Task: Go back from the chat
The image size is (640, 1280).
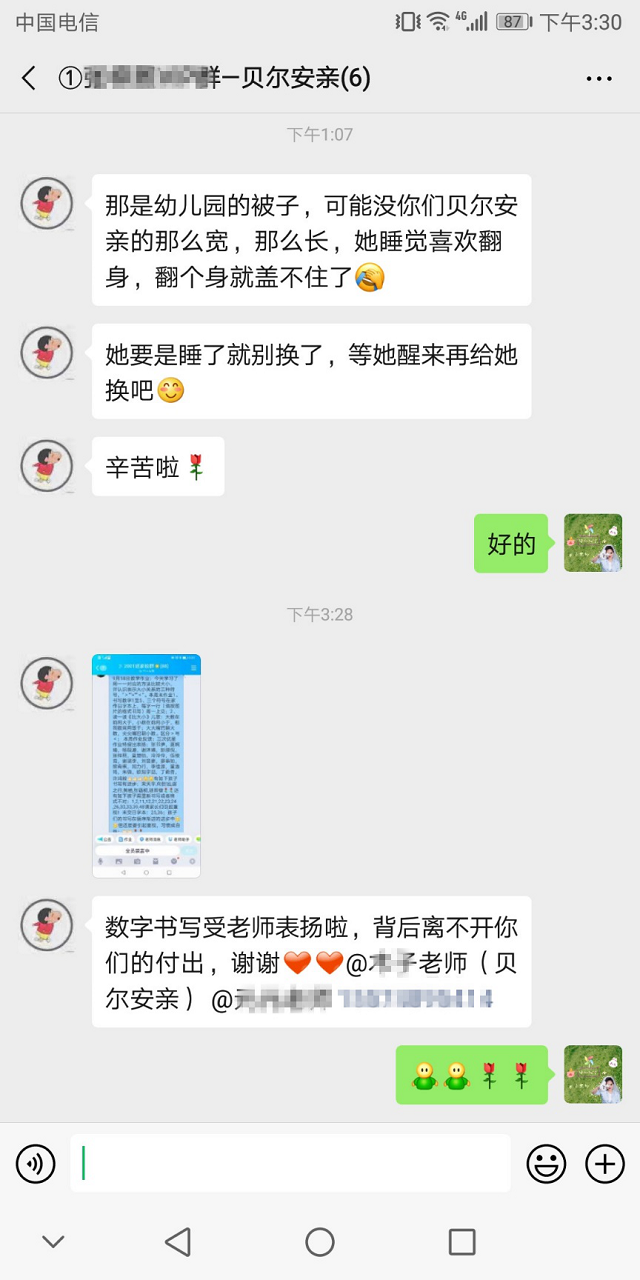Action: click(29, 79)
